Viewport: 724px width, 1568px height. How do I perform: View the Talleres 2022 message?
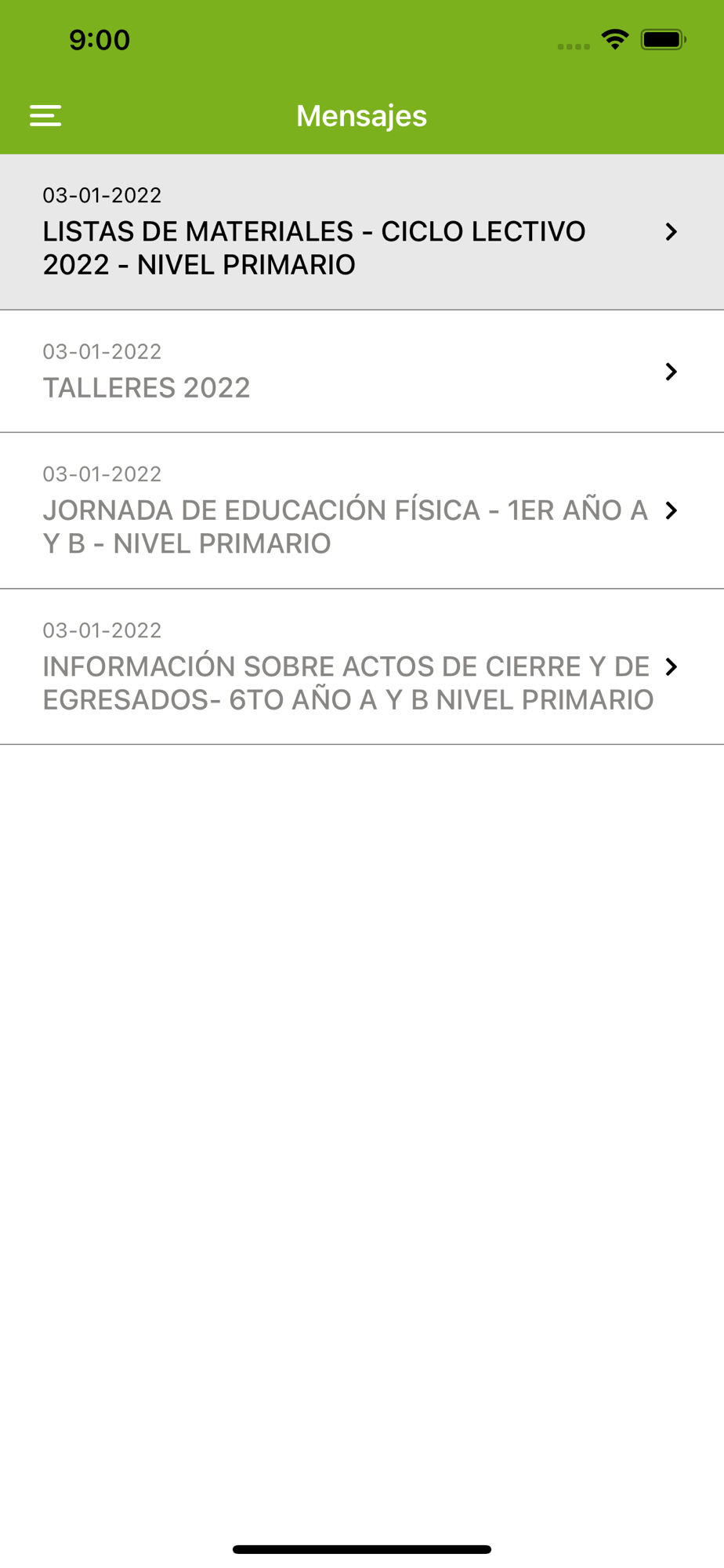360,372
